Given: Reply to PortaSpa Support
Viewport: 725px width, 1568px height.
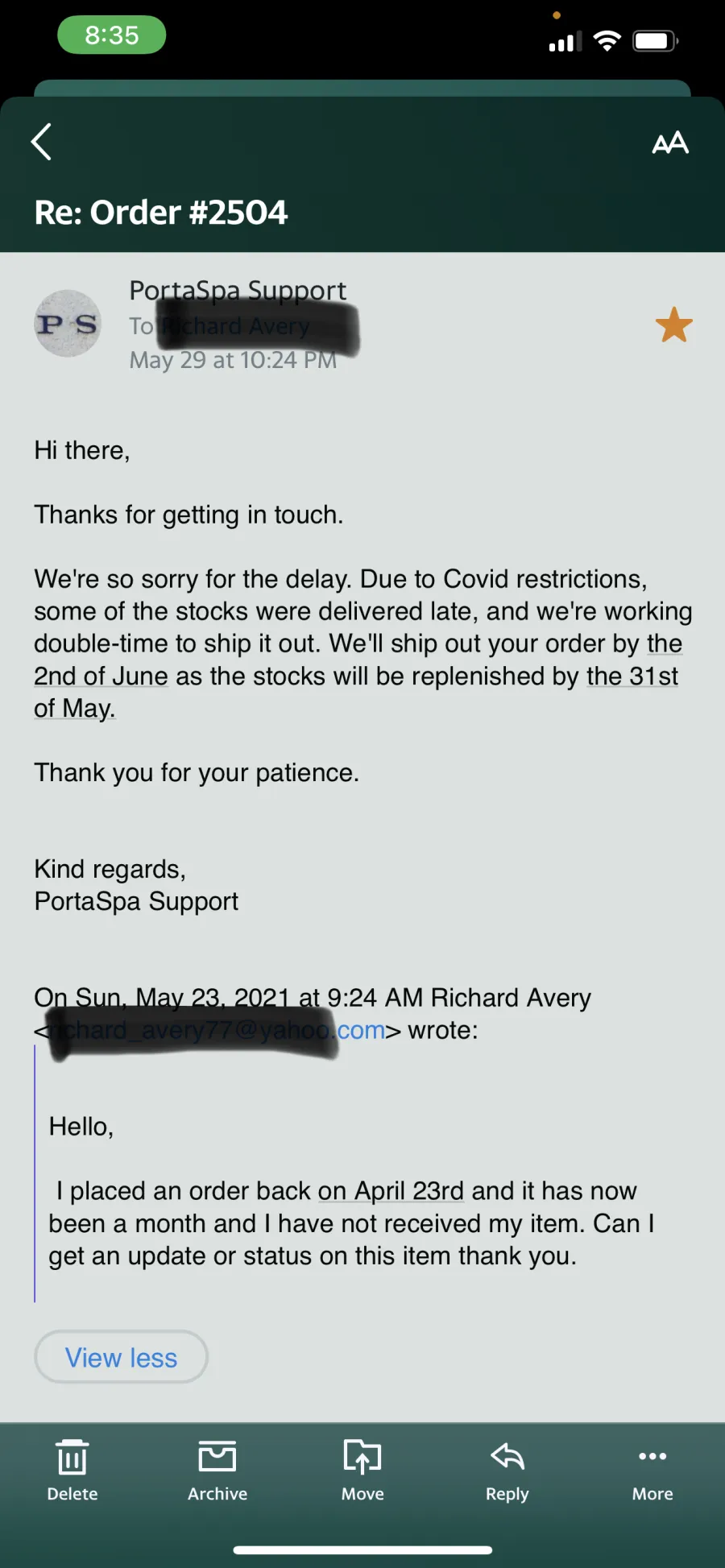Looking at the screenshot, I should click(507, 1470).
